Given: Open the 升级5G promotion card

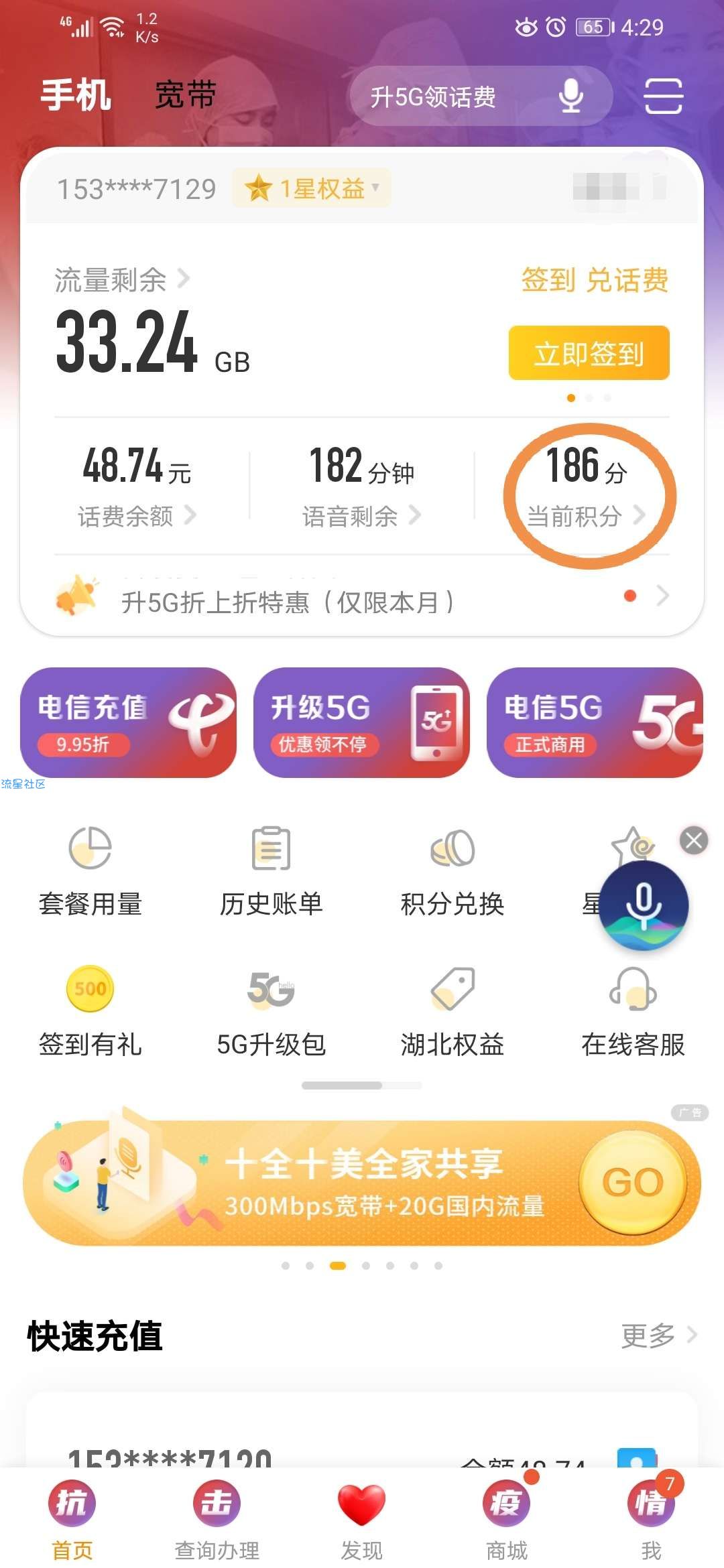Looking at the screenshot, I should [361, 723].
